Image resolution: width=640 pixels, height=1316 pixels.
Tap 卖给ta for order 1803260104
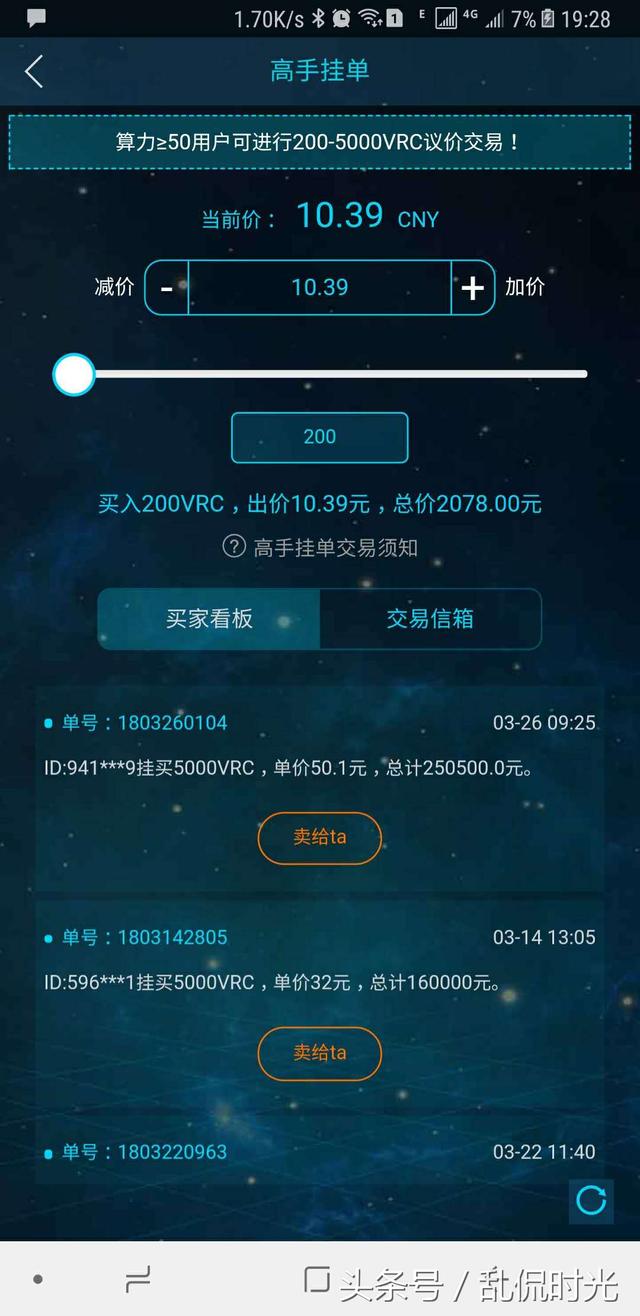(320, 837)
